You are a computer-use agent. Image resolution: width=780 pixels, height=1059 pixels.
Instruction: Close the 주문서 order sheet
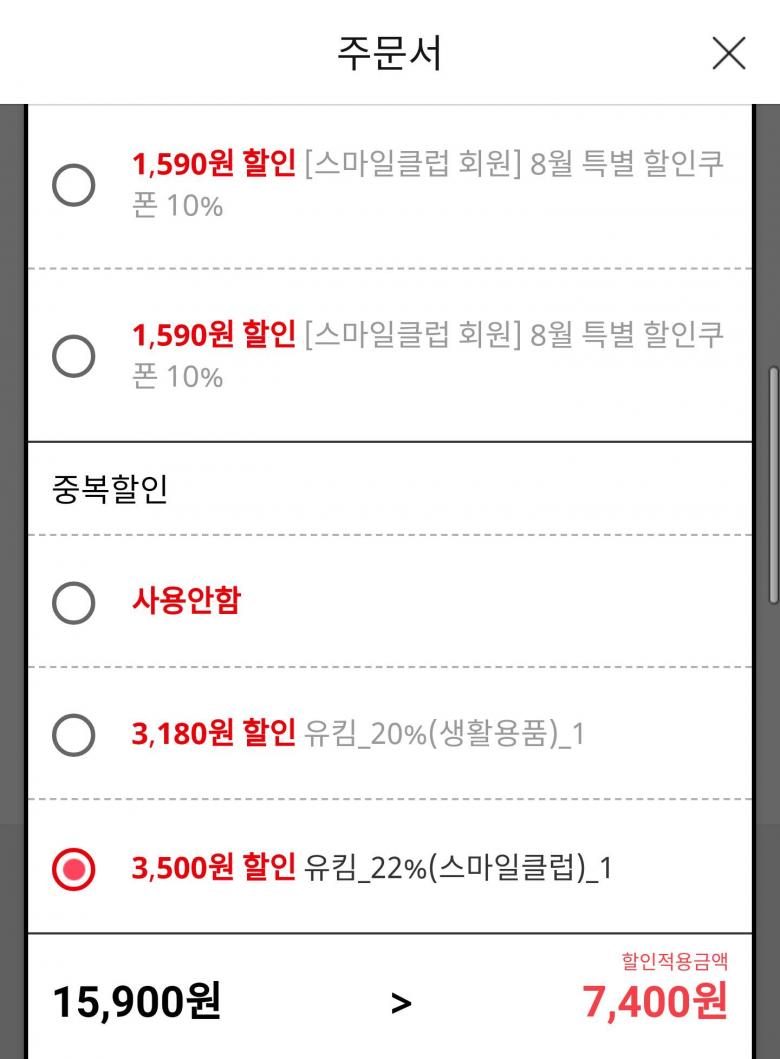(x=728, y=53)
